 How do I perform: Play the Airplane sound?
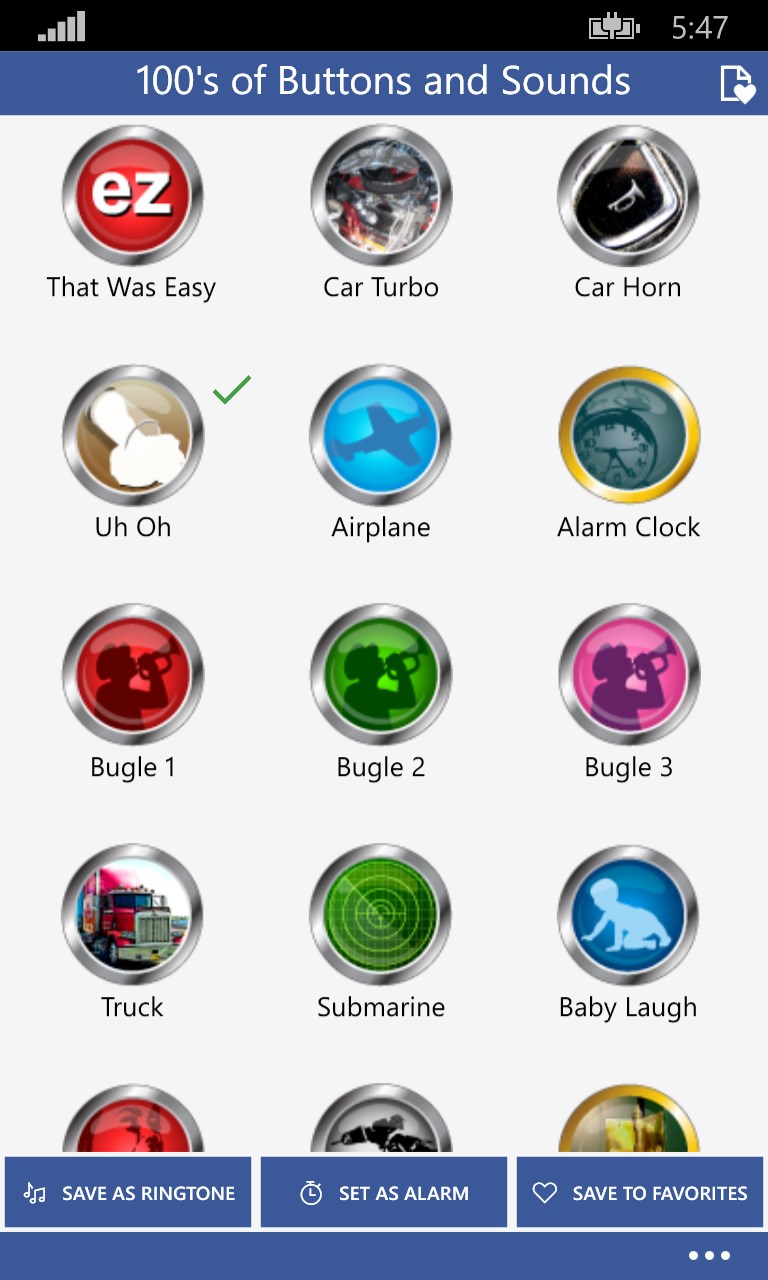[x=381, y=435]
